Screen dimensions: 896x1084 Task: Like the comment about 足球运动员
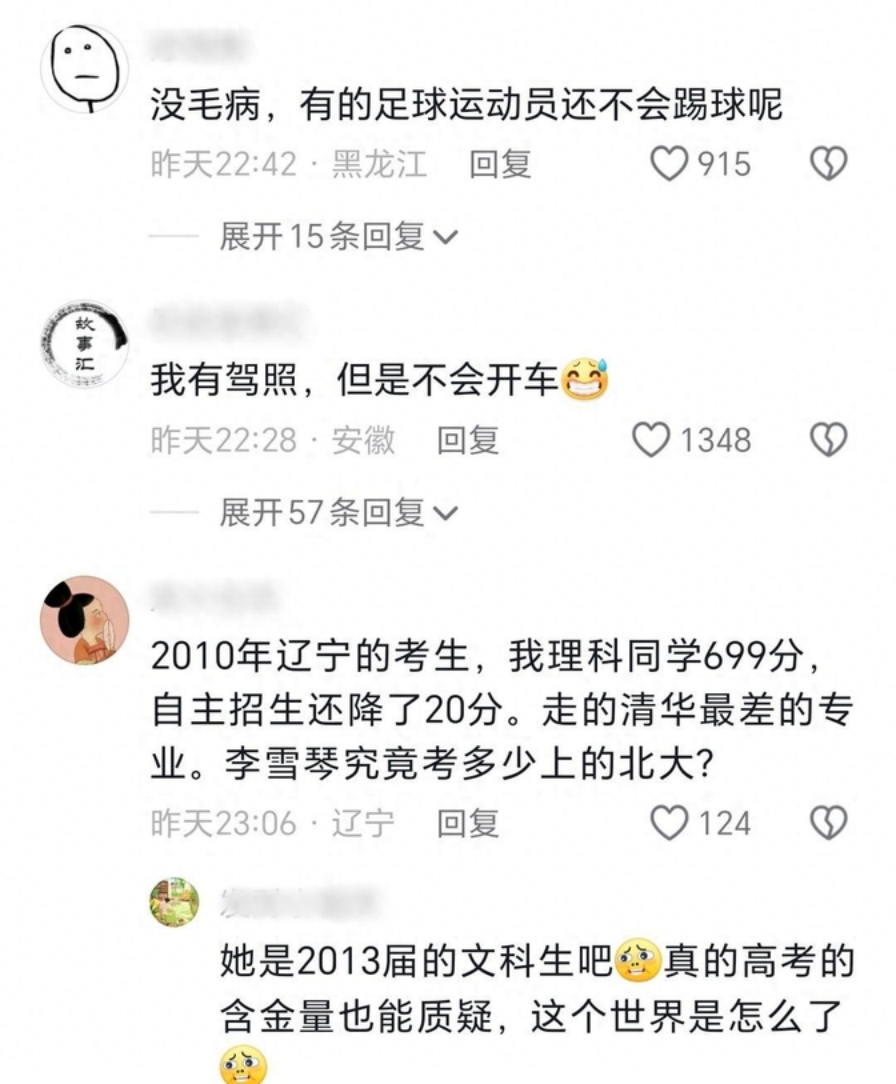pos(672,163)
